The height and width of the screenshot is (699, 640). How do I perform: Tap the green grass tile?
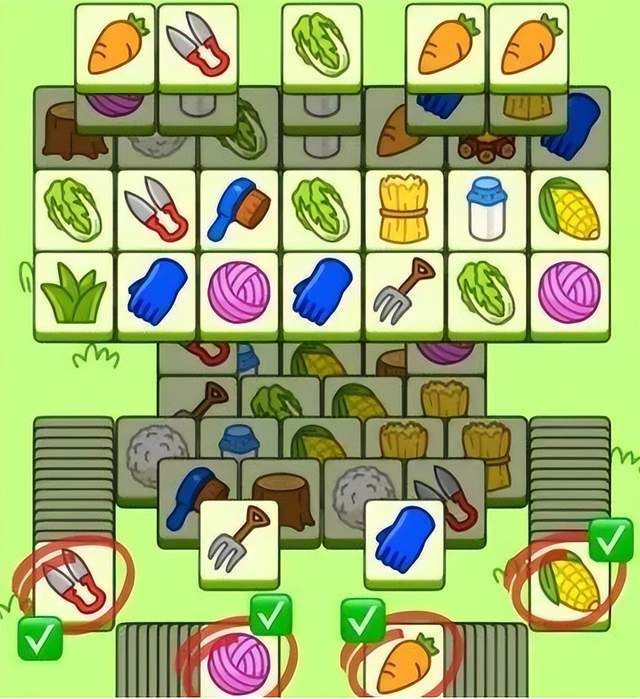pos(74,294)
